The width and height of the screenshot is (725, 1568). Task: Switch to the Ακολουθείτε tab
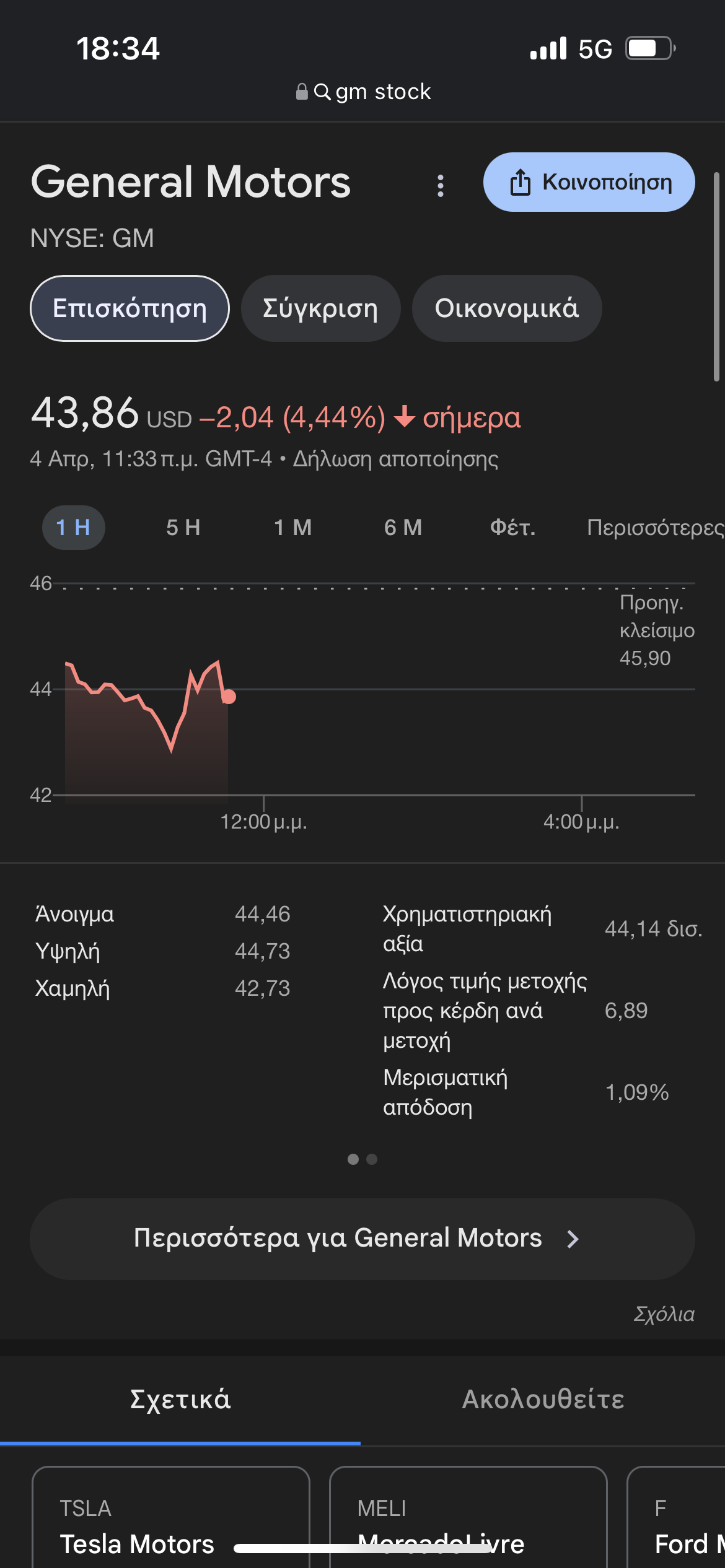point(543,1400)
